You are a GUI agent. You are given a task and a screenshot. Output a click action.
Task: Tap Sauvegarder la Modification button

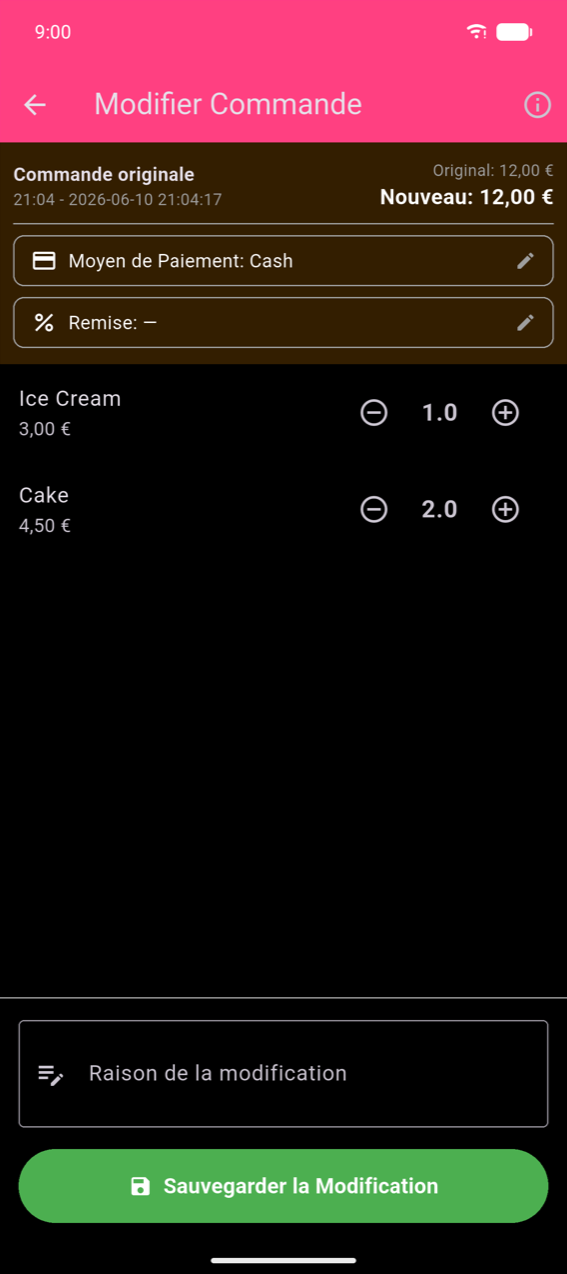(283, 1186)
